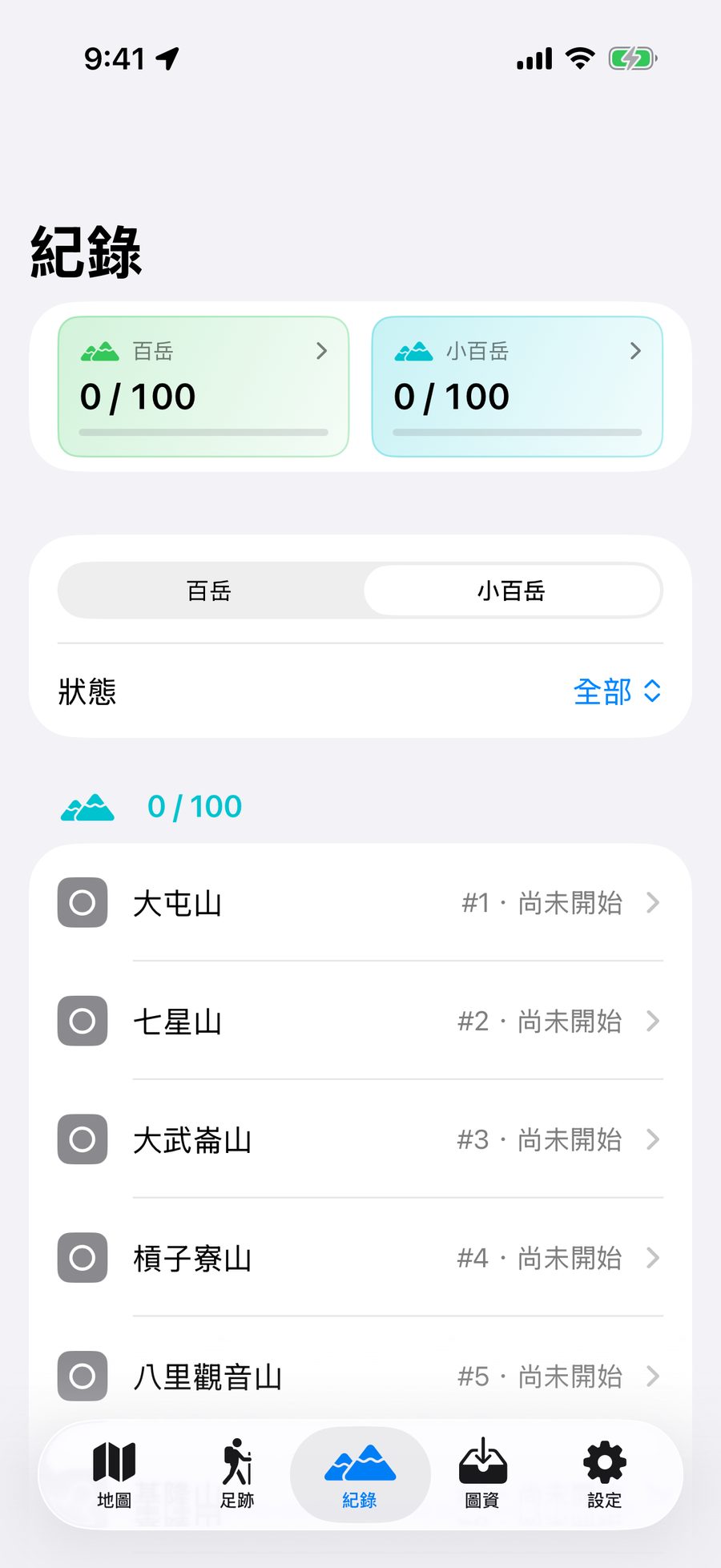The height and width of the screenshot is (1568, 721).
Task: Open the 設定 tab
Action: [x=605, y=1475]
